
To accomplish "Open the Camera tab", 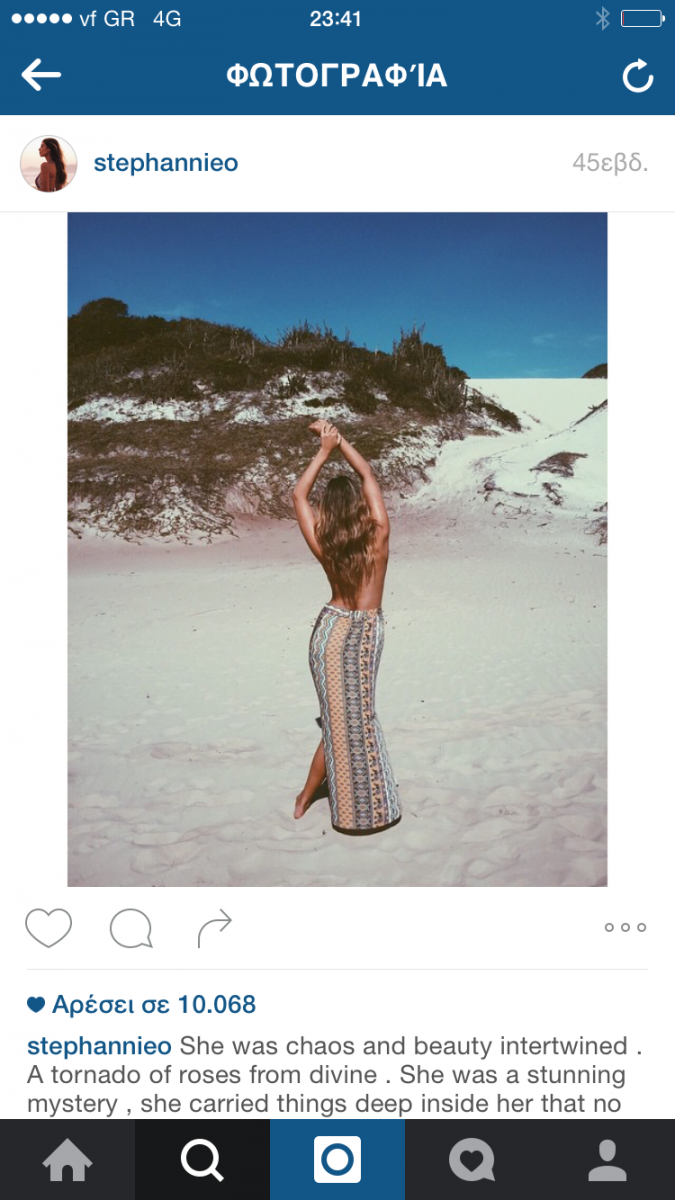I will [337, 1160].
